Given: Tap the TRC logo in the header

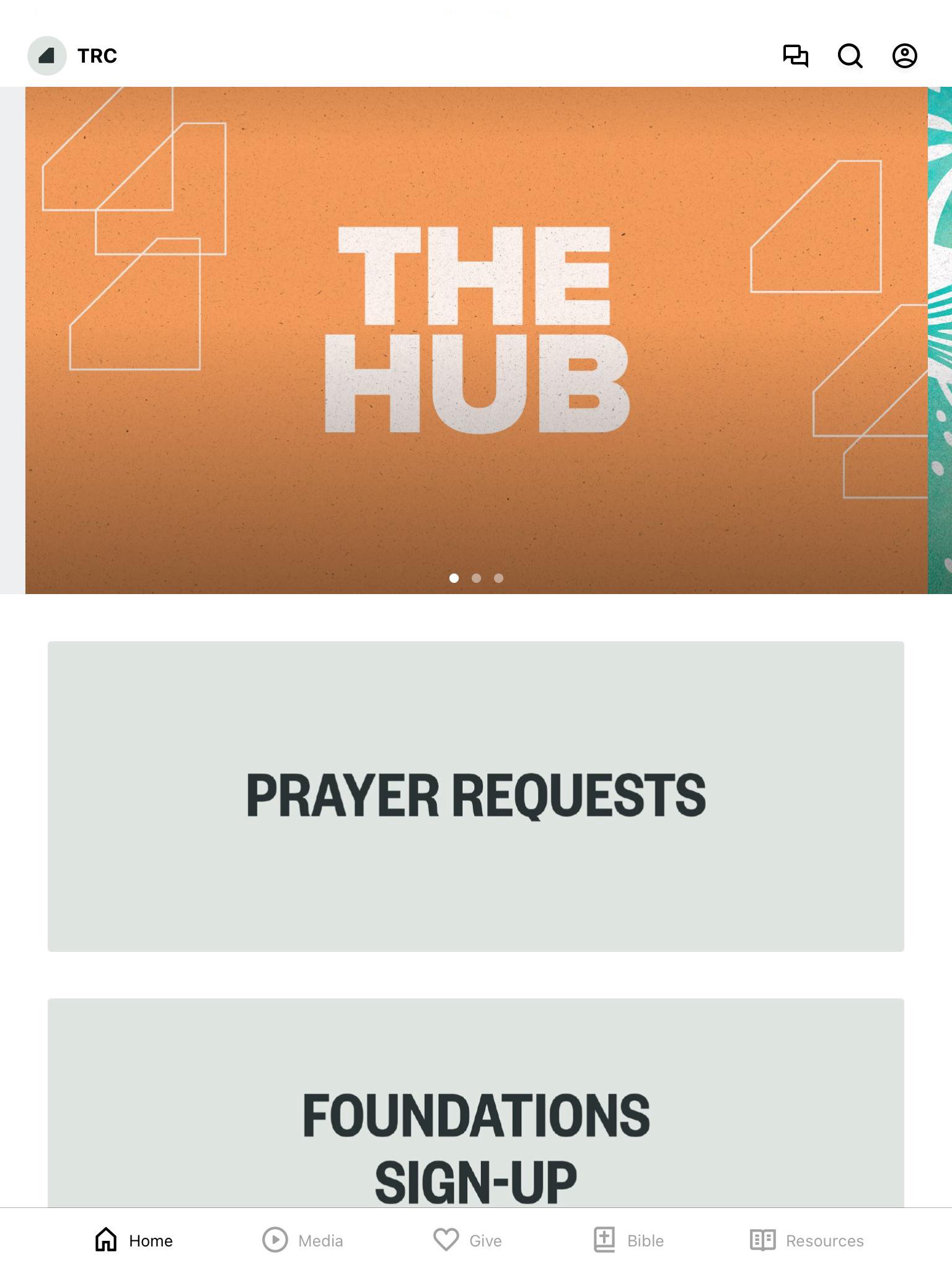Looking at the screenshot, I should click(x=47, y=56).
